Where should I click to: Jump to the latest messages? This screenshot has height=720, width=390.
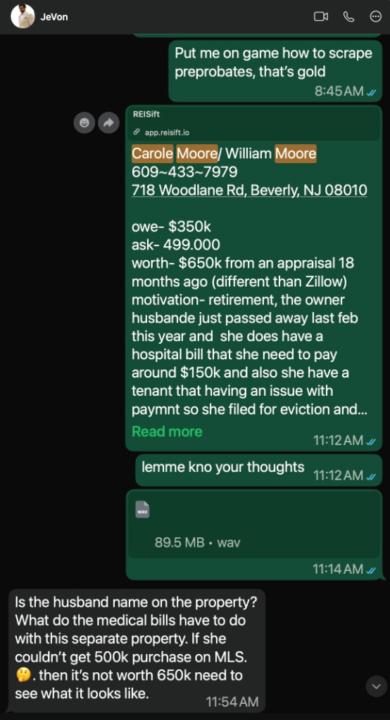[376, 686]
